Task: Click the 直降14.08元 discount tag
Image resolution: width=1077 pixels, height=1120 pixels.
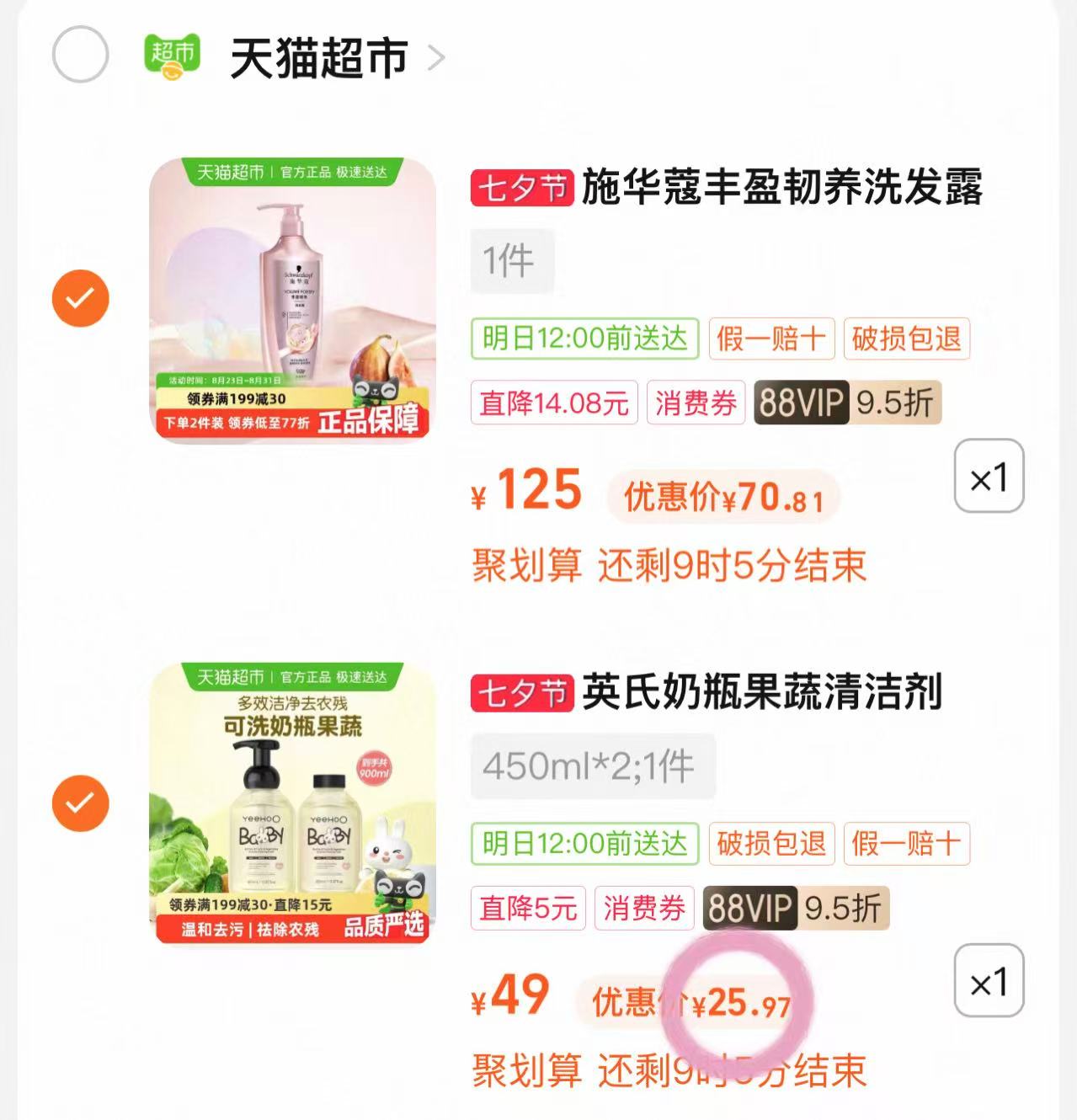Action: pos(554,404)
